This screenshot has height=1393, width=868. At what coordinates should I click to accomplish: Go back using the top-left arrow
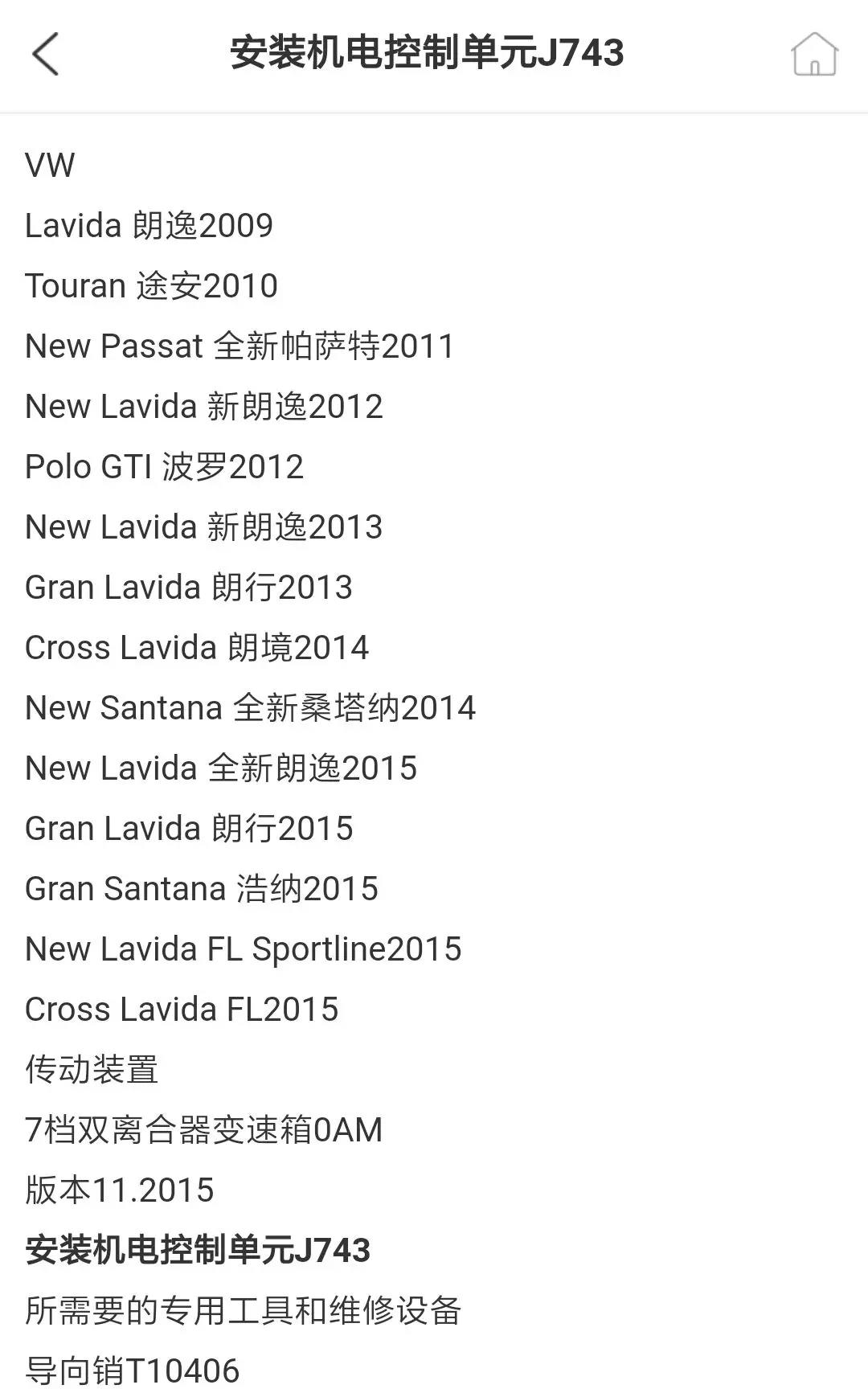coord(45,54)
